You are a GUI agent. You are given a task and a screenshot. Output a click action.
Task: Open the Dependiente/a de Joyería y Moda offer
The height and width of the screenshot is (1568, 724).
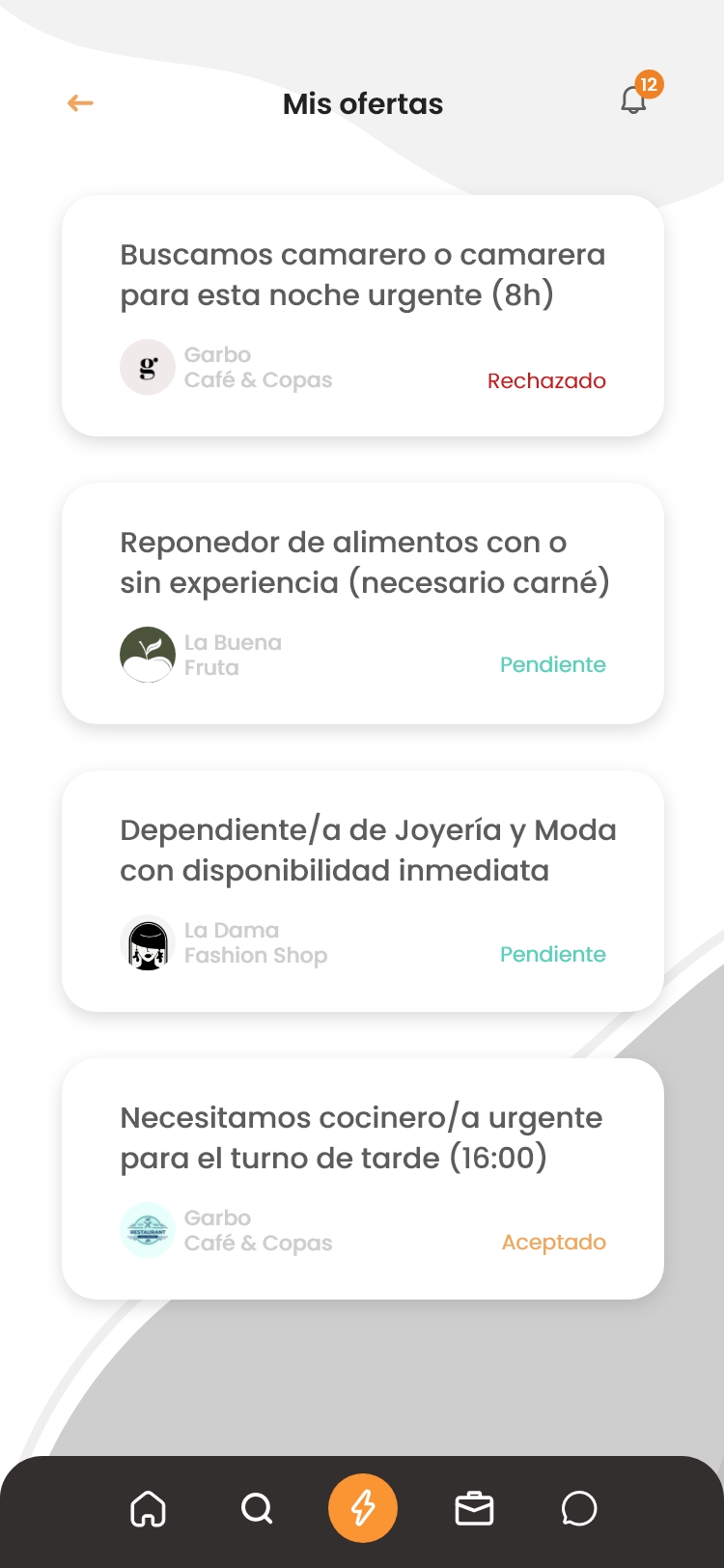pos(362,890)
